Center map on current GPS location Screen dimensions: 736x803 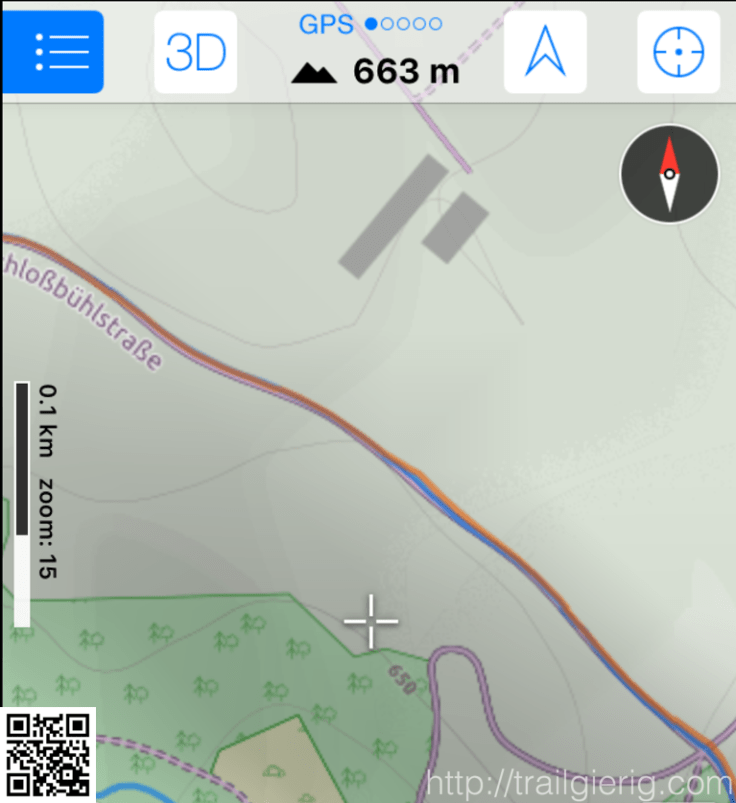(x=679, y=52)
